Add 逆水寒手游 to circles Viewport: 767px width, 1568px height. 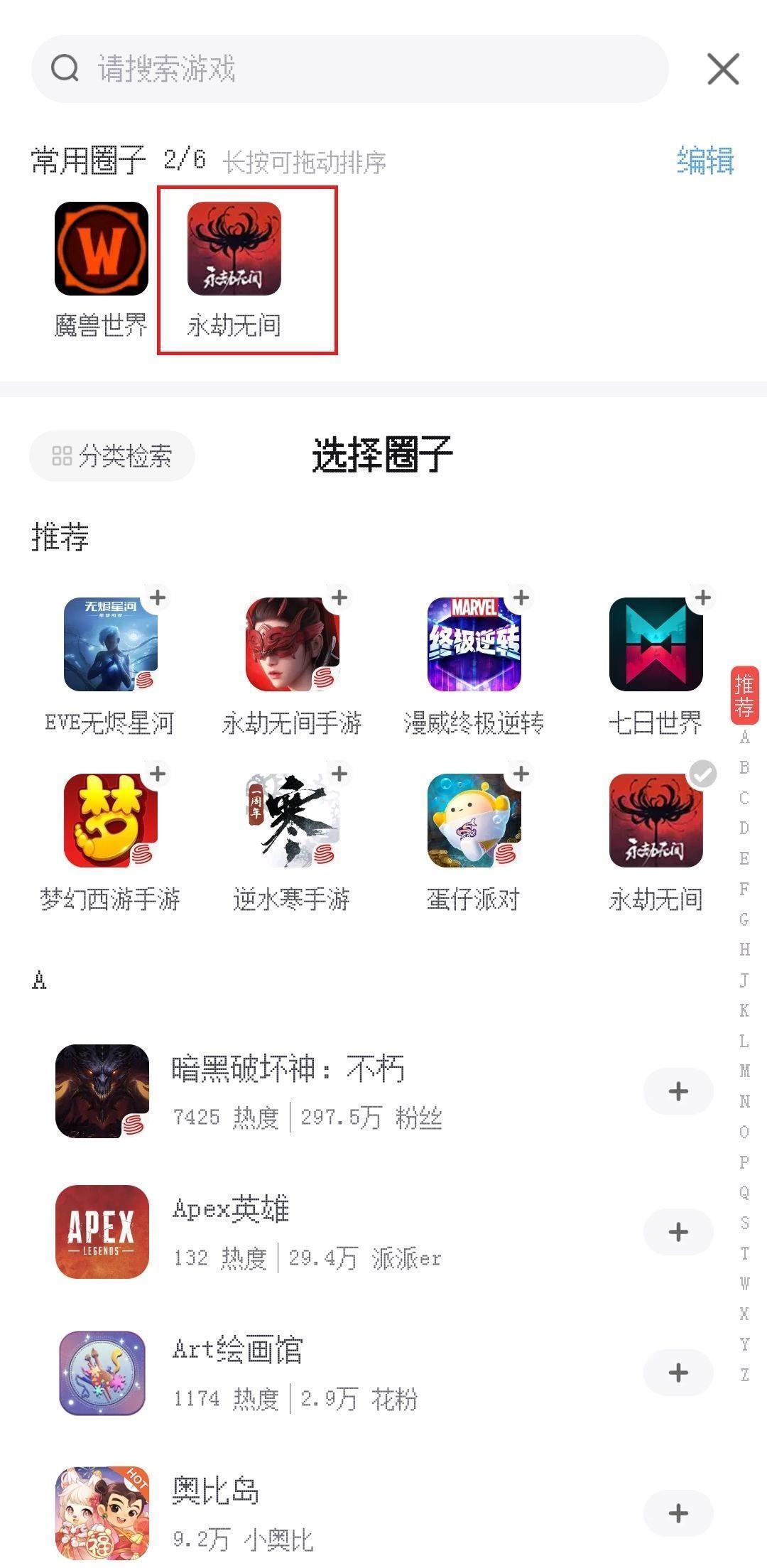(339, 774)
